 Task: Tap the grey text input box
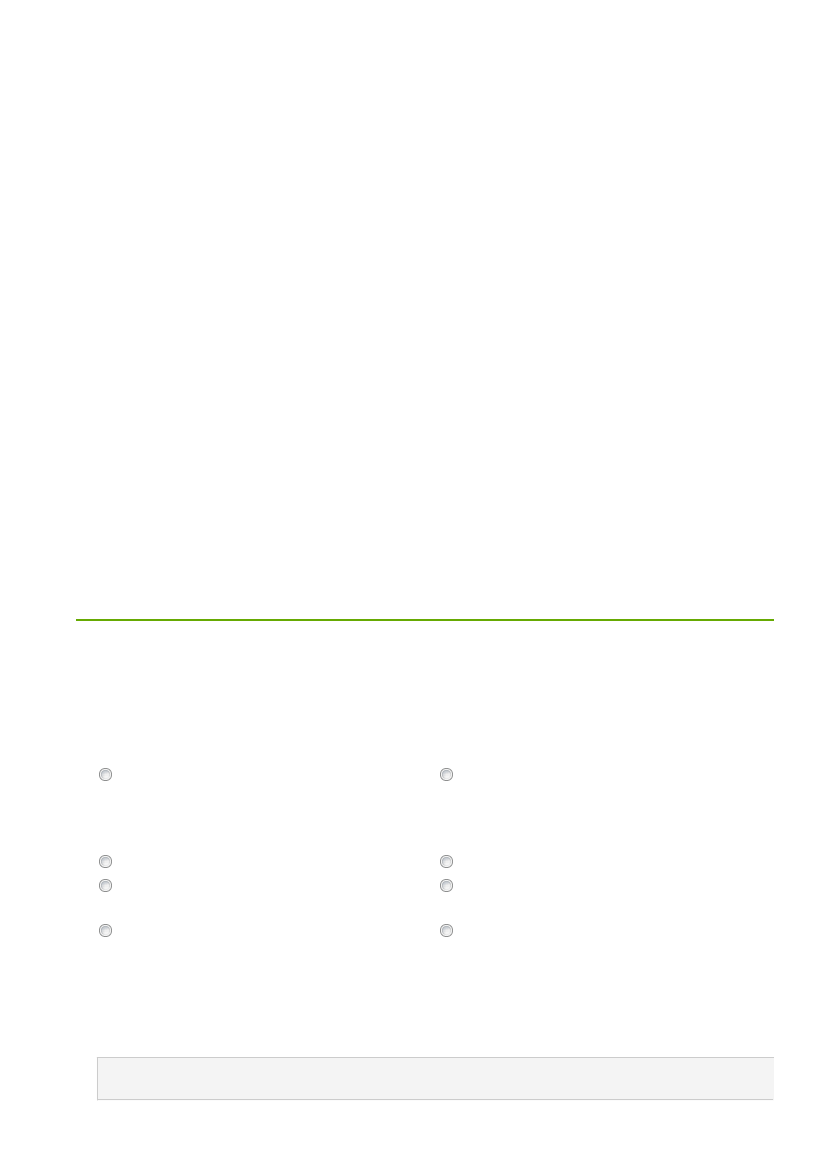click(435, 1078)
